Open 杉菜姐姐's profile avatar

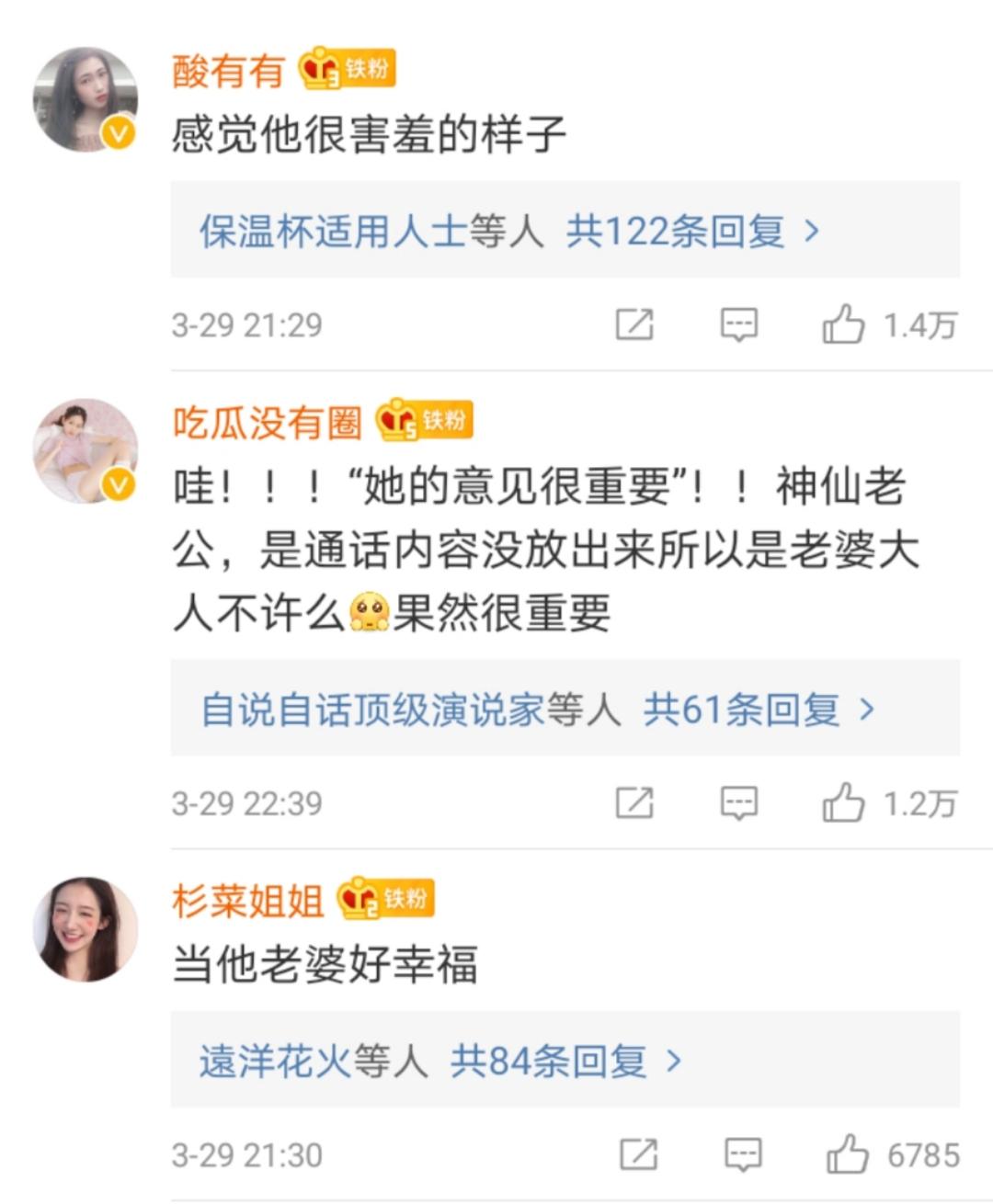click(86, 928)
